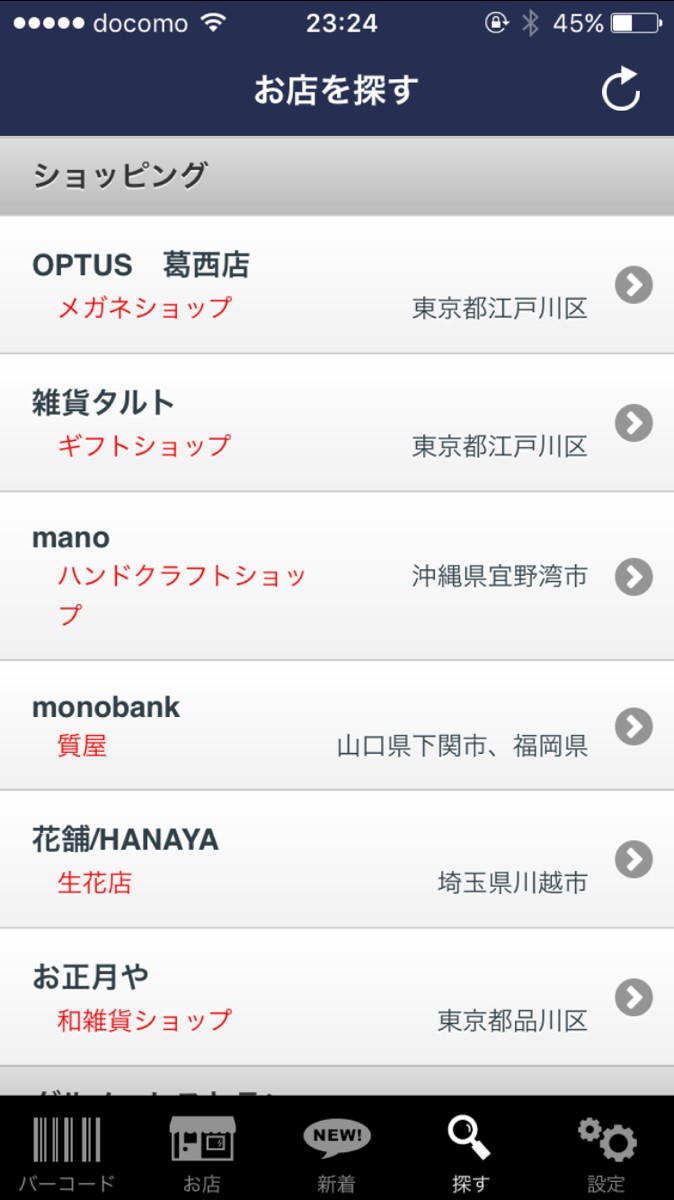Open the 花舗/HANAYA flower shop
This screenshot has height=1200, width=674.
click(336, 859)
